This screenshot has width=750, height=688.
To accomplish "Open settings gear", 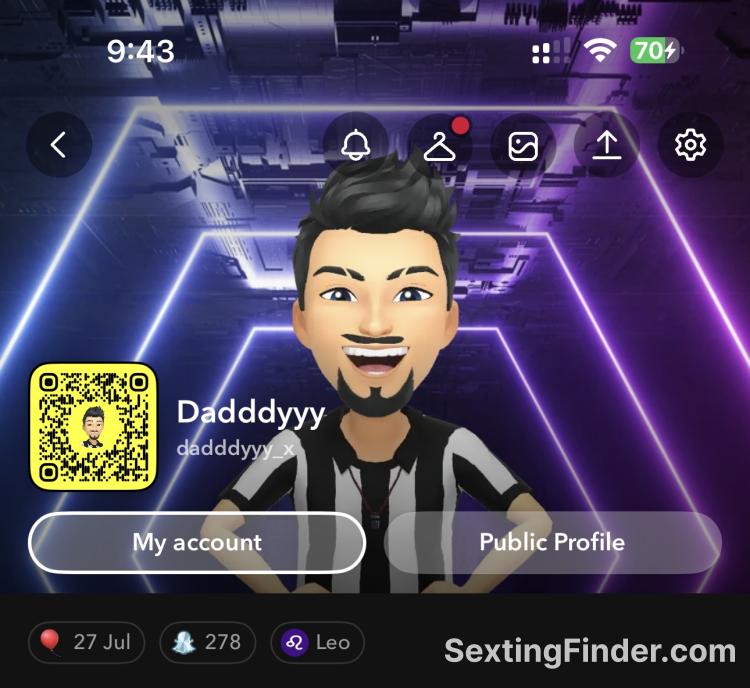I will (x=690, y=146).
